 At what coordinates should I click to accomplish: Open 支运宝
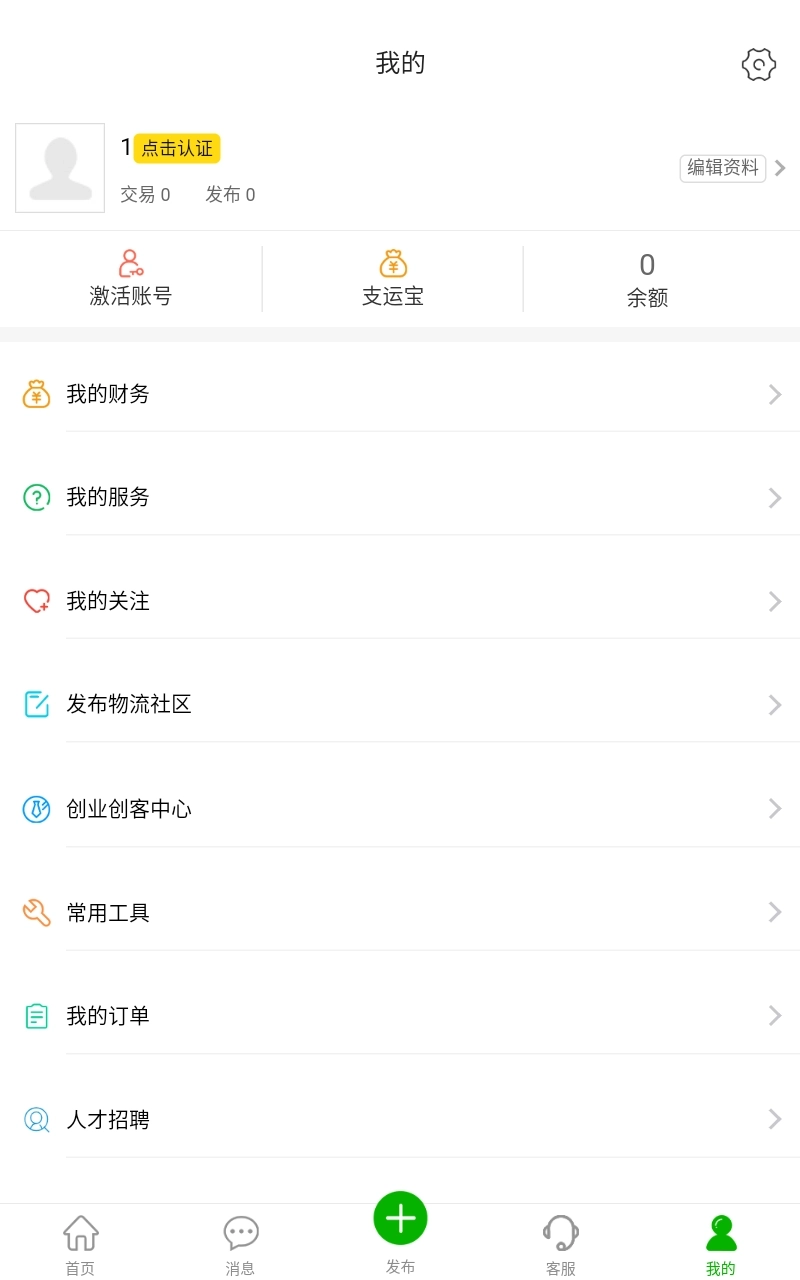[x=392, y=279]
